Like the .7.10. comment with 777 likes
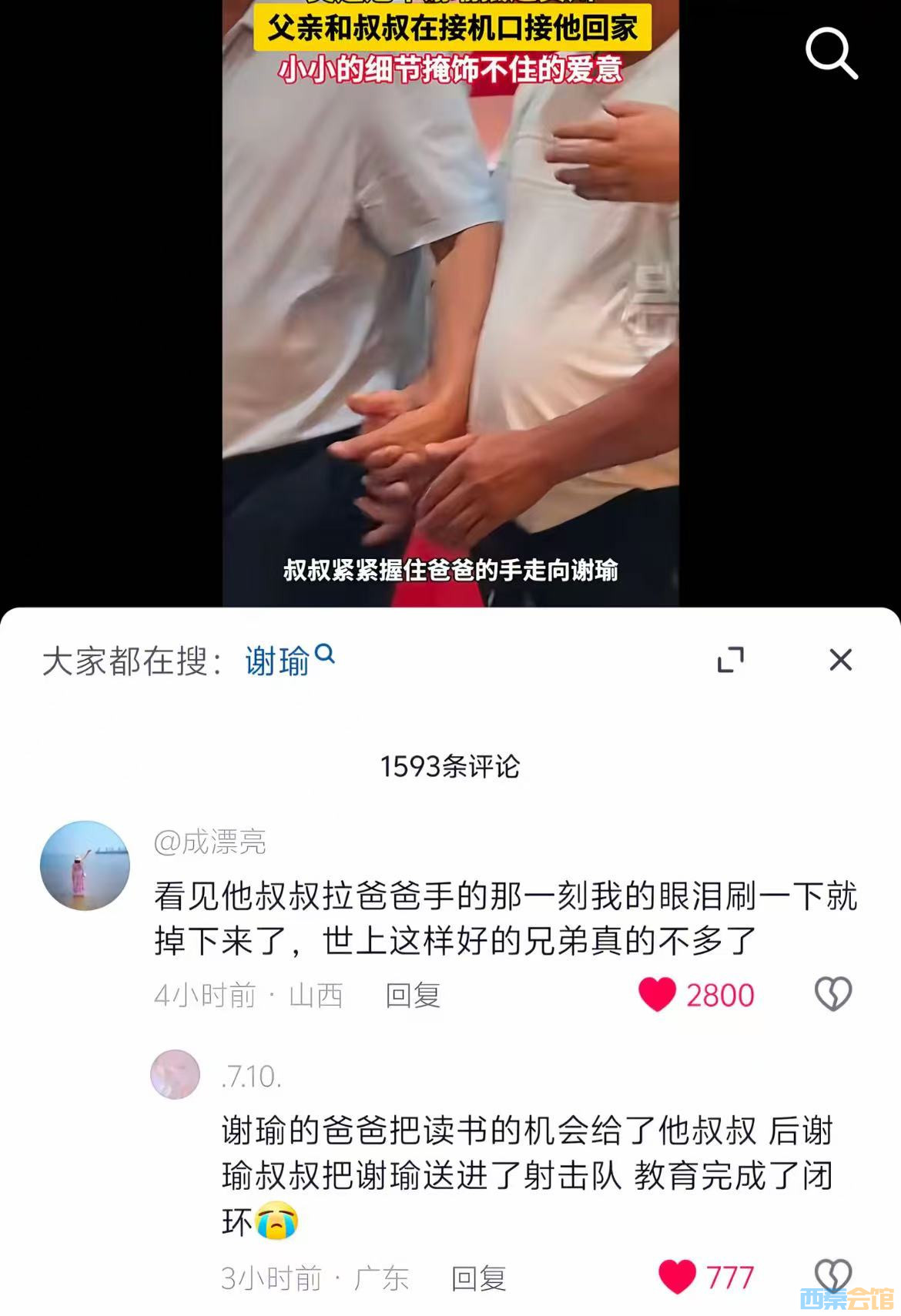The width and height of the screenshot is (901, 1316). point(677,1277)
